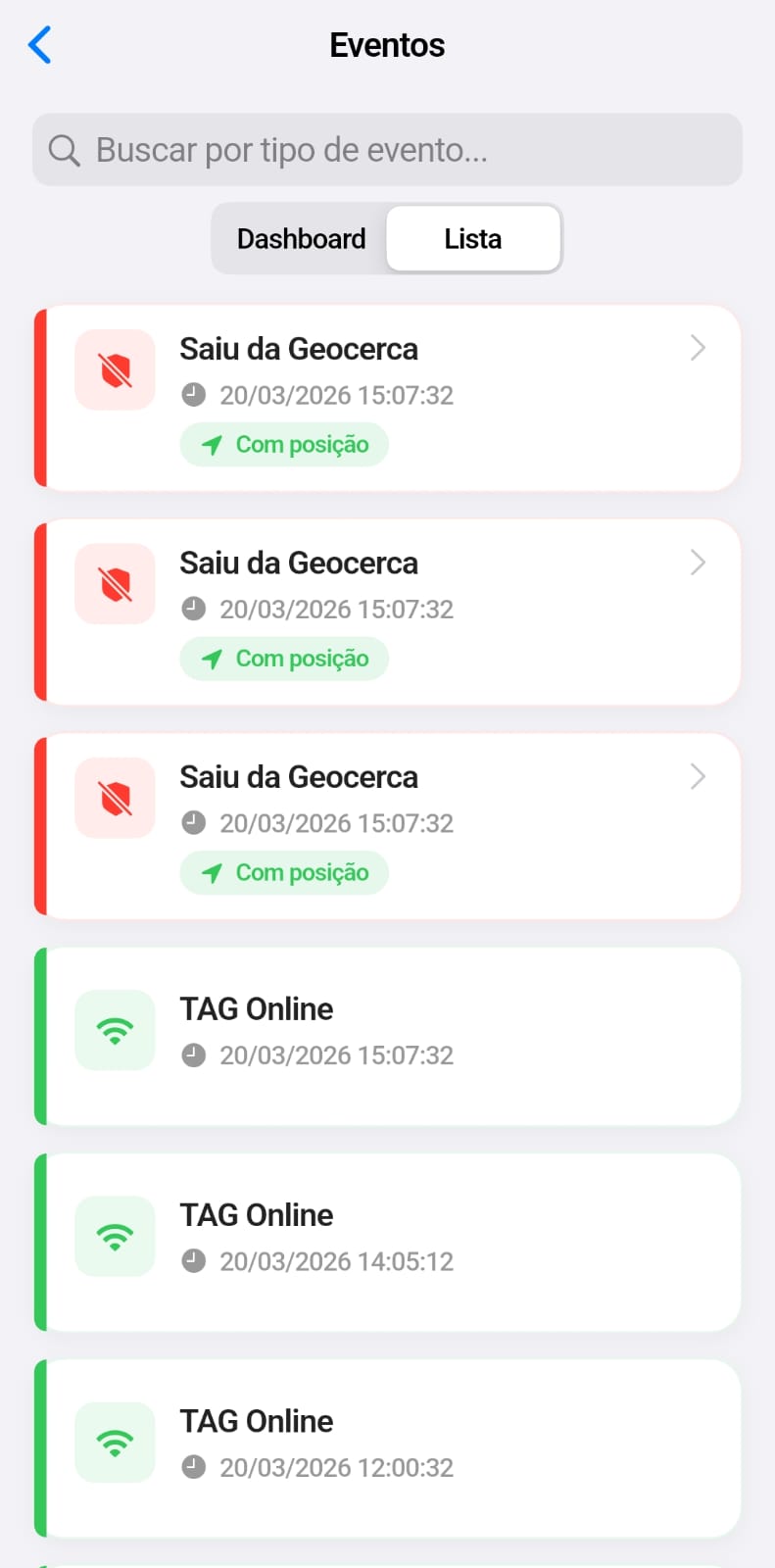Select the crossed-out shield icon on the first Saiu da Geocerca event

115,369
